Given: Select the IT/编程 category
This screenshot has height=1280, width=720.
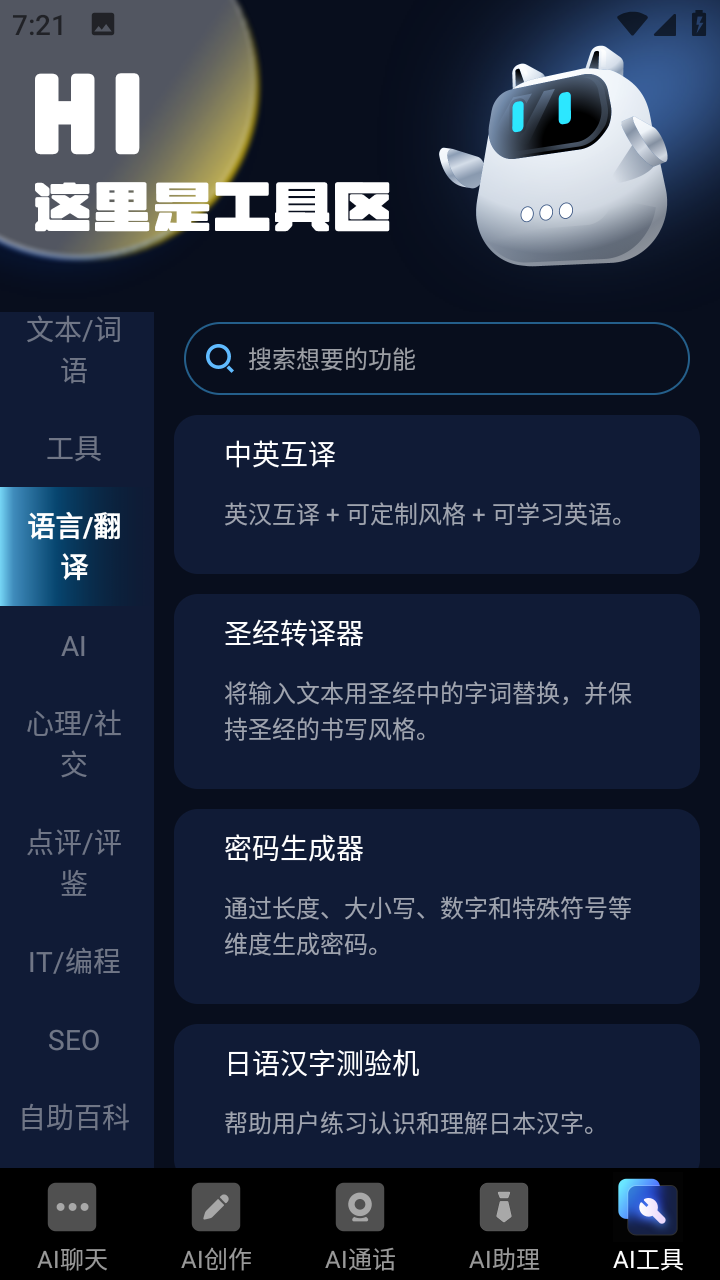Looking at the screenshot, I should [75, 962].
